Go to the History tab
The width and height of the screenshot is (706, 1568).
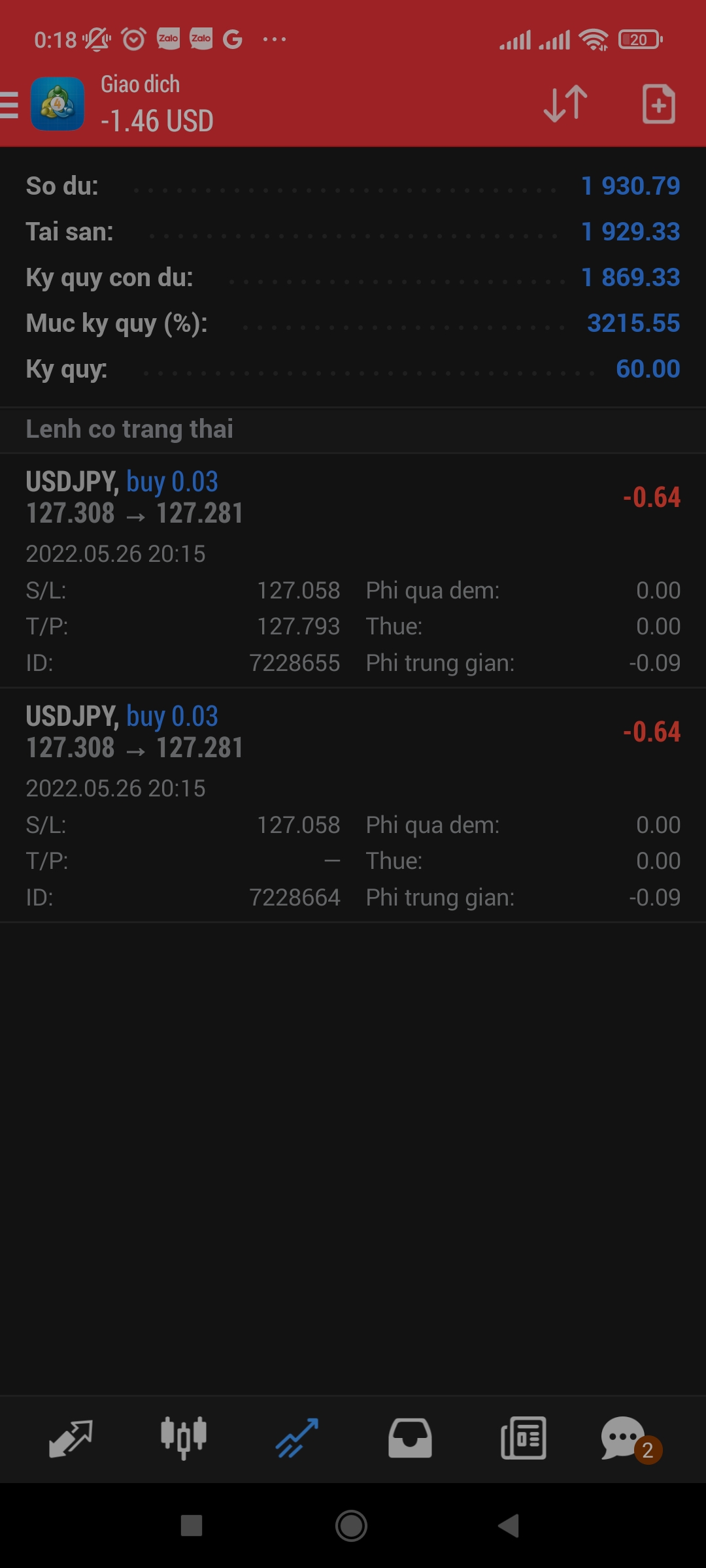pos(410,1439)
